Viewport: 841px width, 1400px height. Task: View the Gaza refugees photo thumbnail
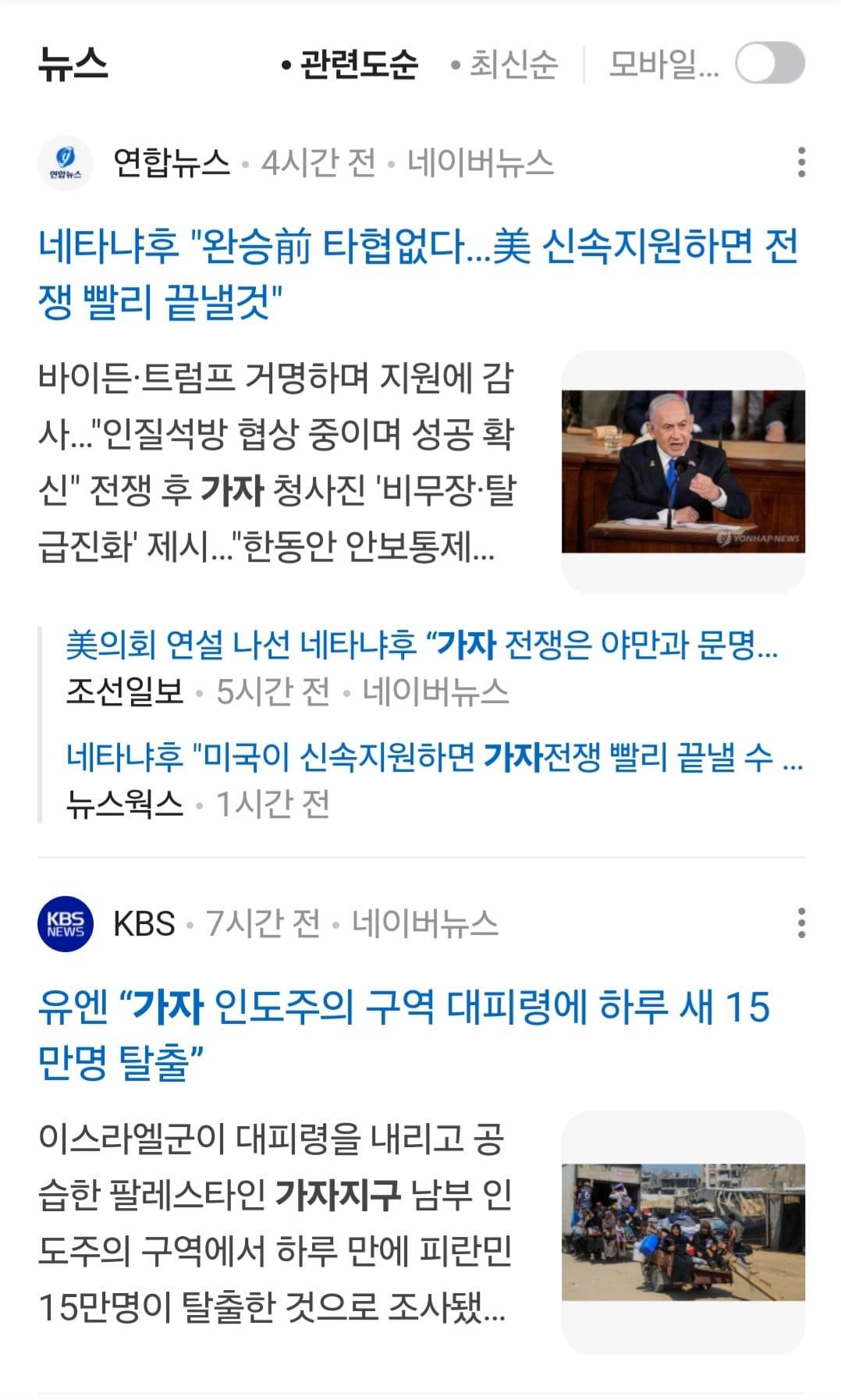point(683,1232)
